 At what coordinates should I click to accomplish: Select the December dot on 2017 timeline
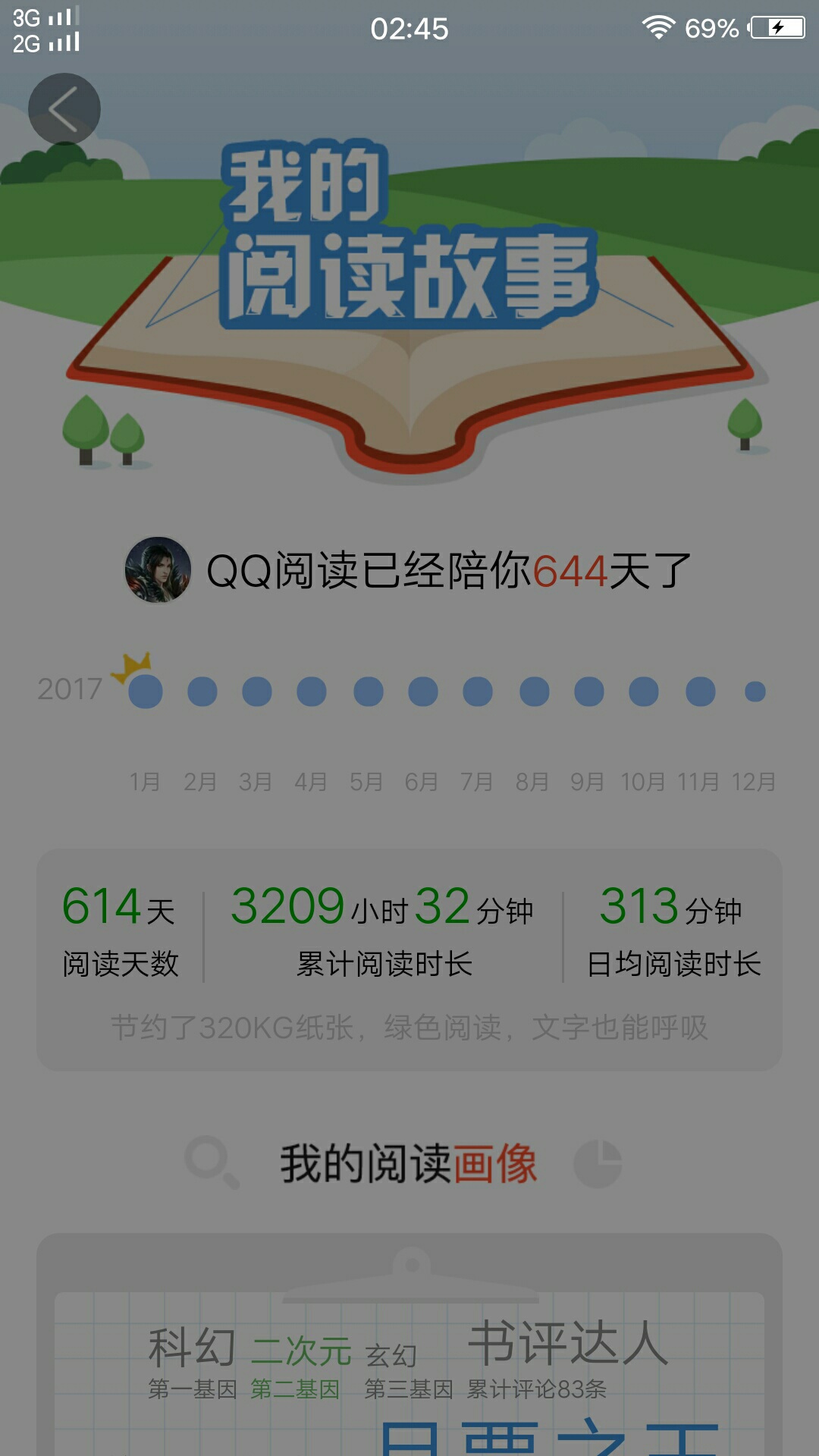[755, 692]
